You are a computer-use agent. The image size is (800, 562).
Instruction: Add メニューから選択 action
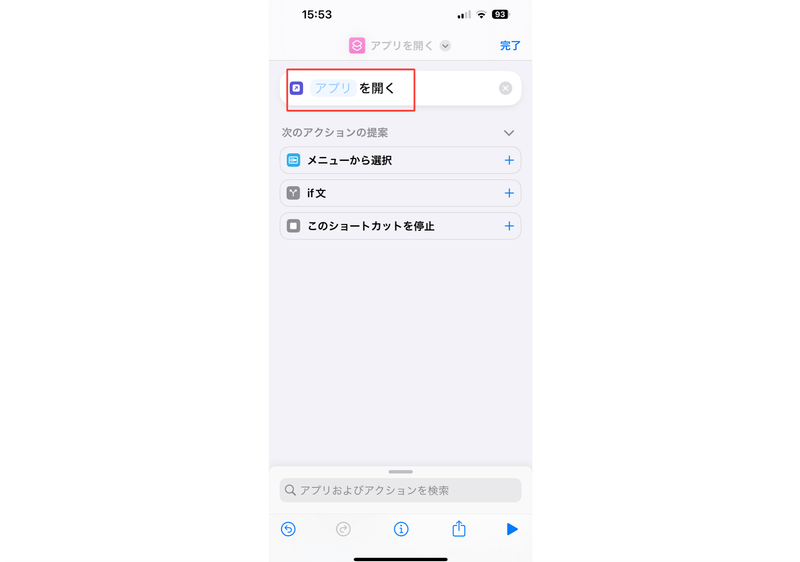pos(508,160)
